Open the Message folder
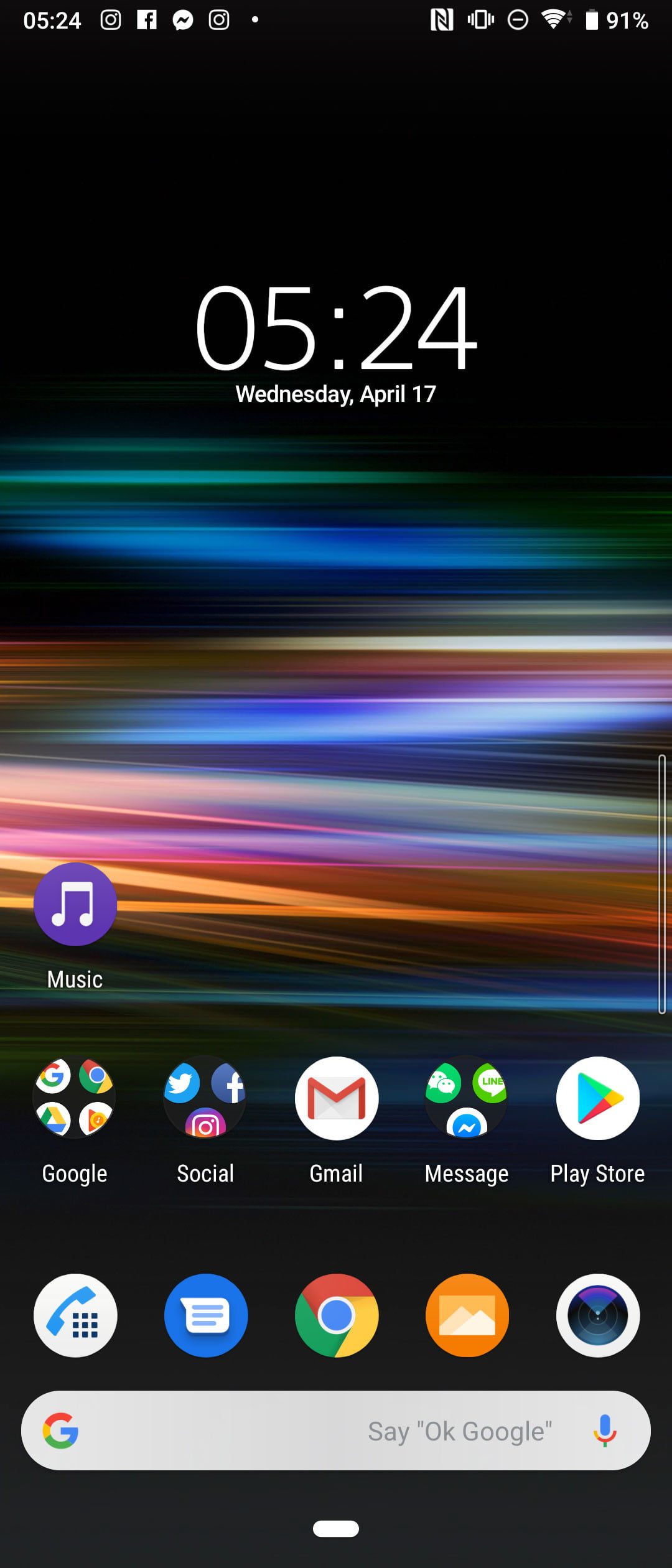This screenshot has height=1568, width=672. (x=467, y=1098)
